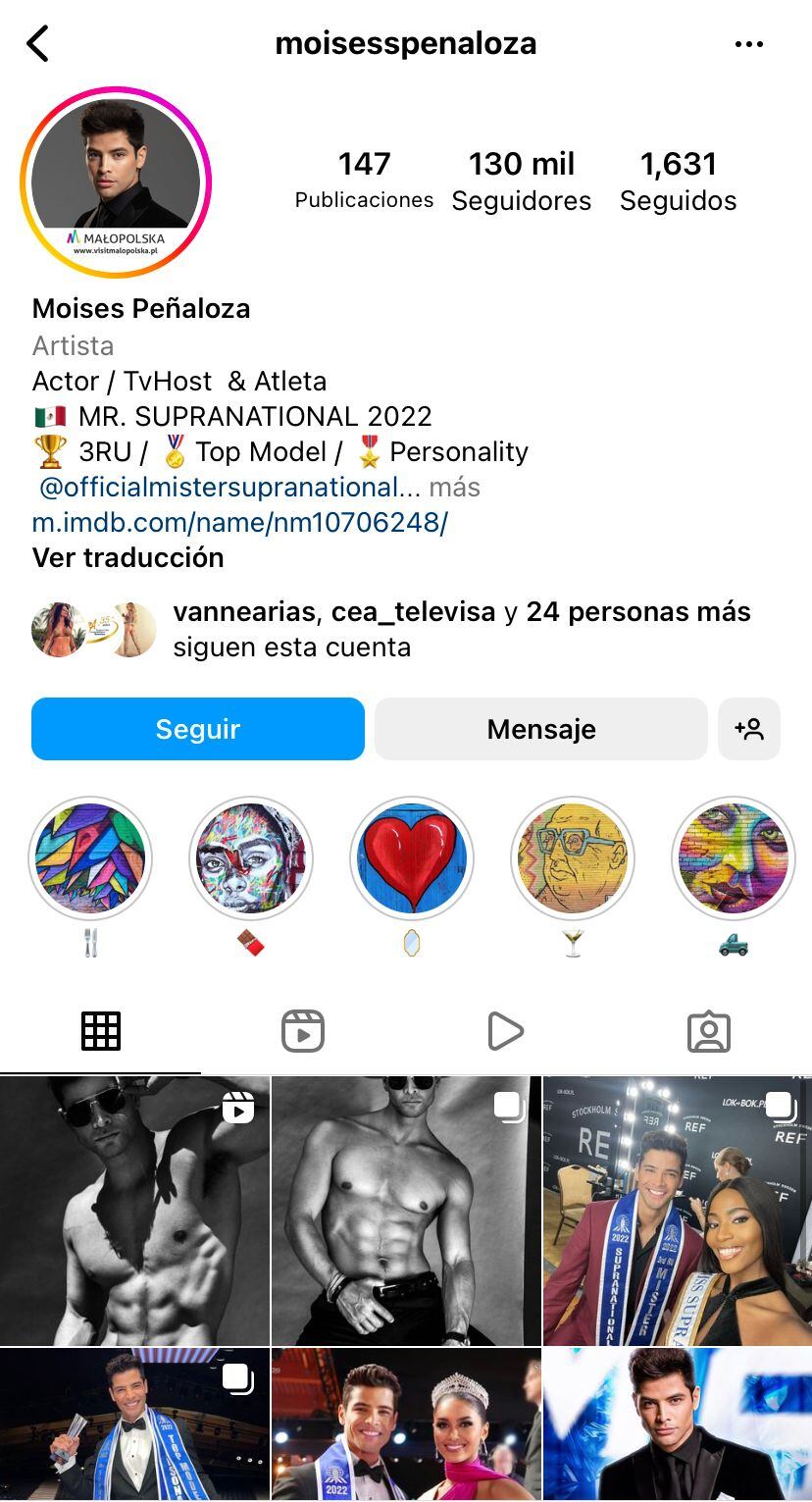Go back using the arrow
Viewport: 812px width, 1502px height.
(37, 44)
